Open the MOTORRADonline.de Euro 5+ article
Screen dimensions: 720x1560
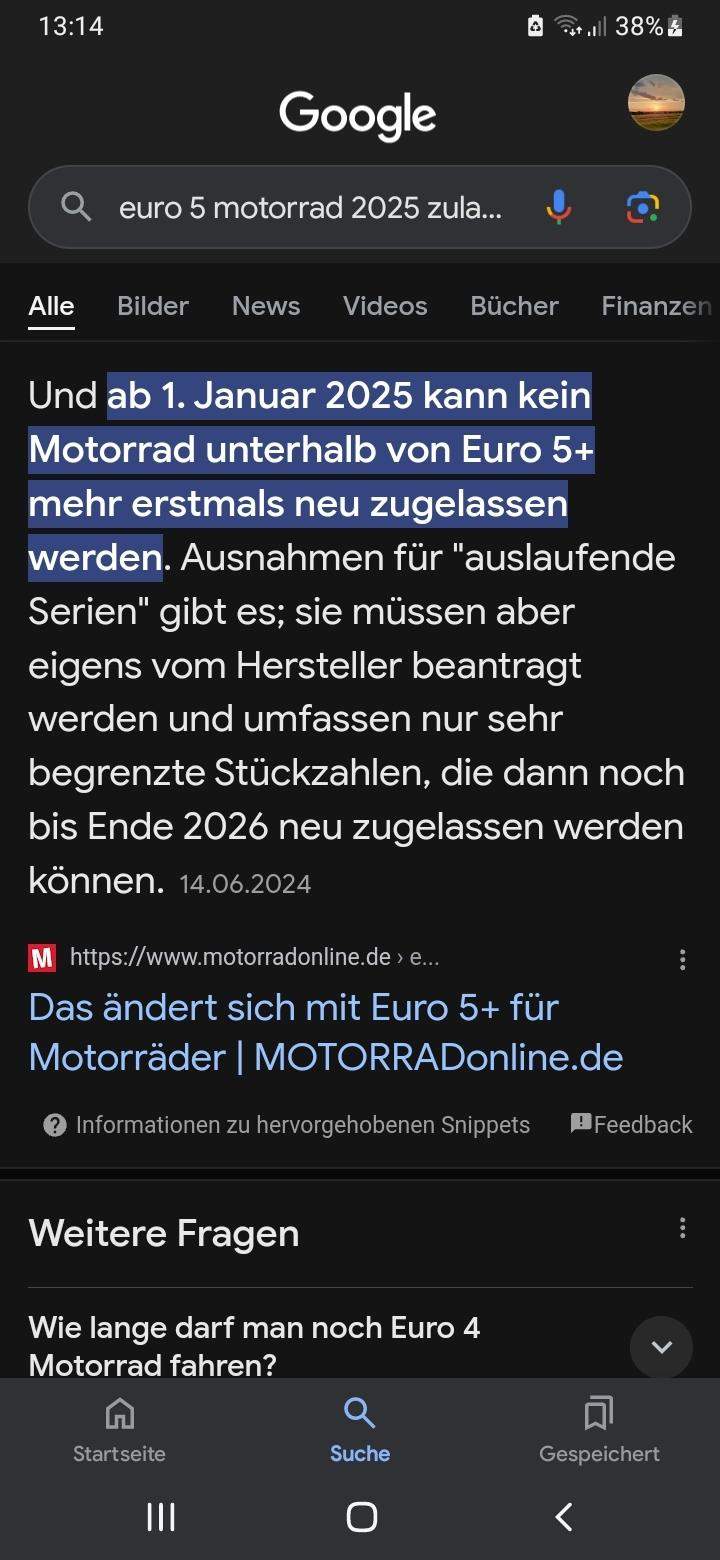(x=325, y=1032)
